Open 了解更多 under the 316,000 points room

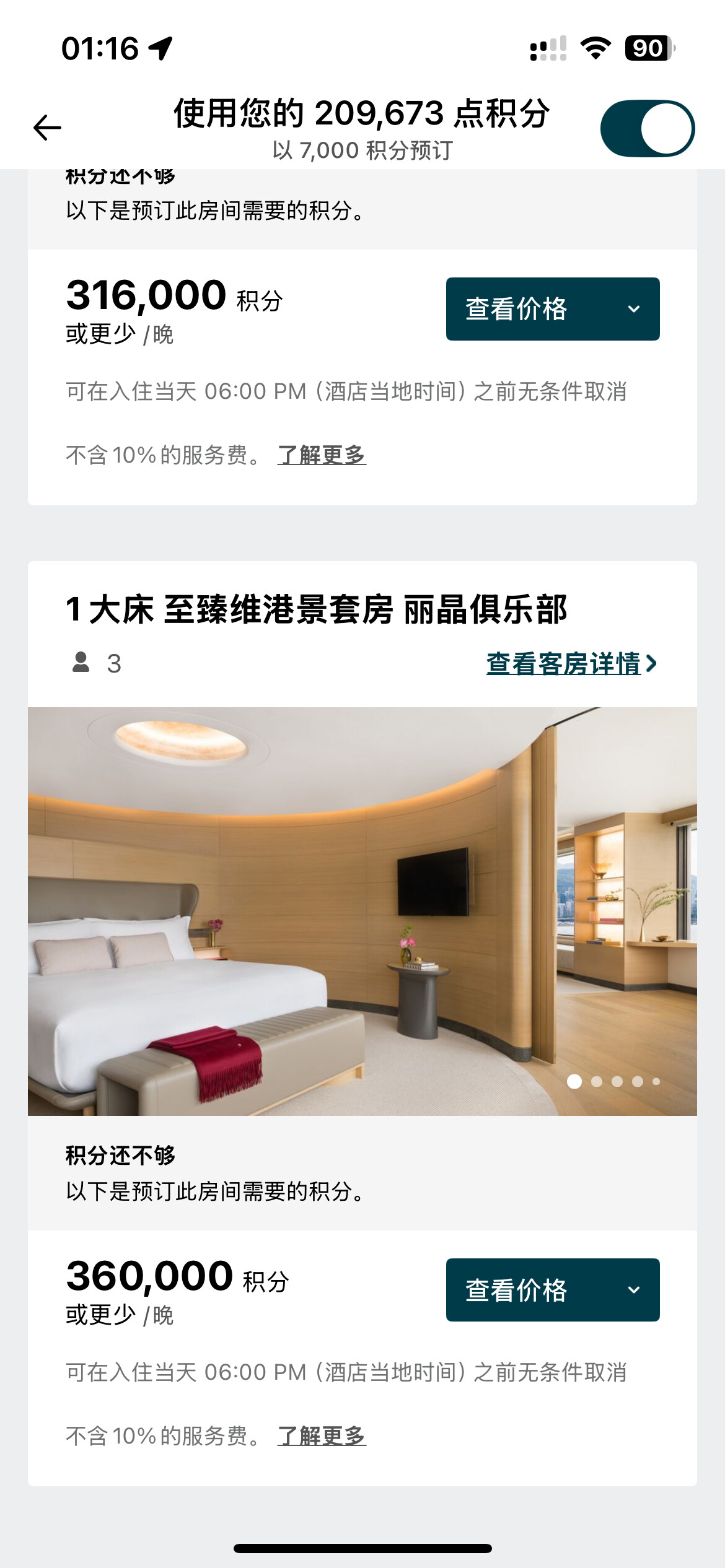(x=322, y=455)
